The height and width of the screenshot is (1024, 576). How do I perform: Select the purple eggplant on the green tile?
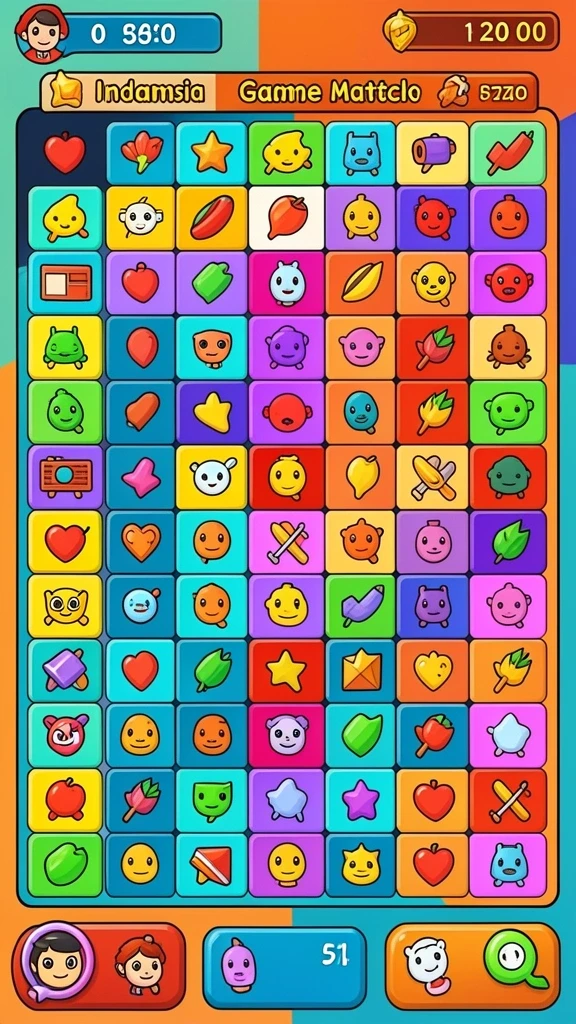[x=360, y=607]
